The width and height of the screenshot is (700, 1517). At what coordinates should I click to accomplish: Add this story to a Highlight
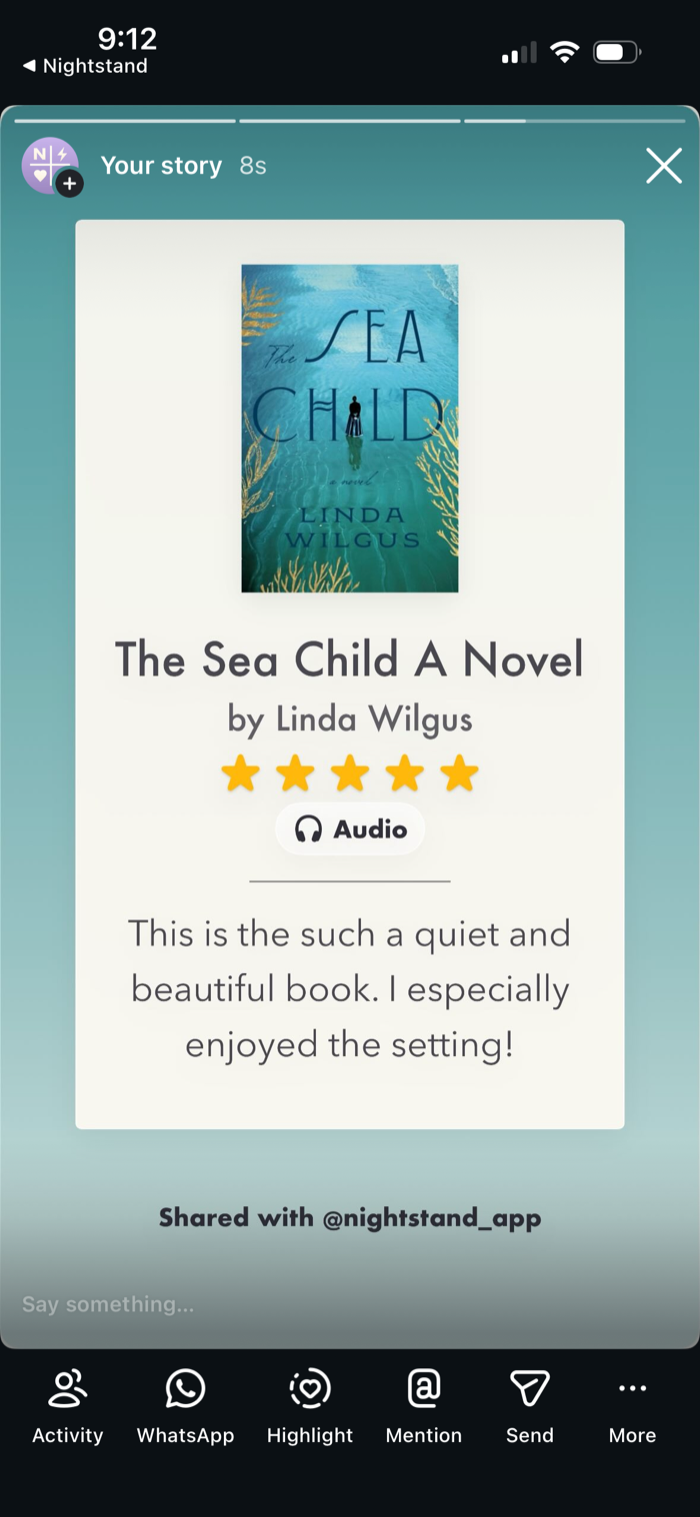[310, 1408]
